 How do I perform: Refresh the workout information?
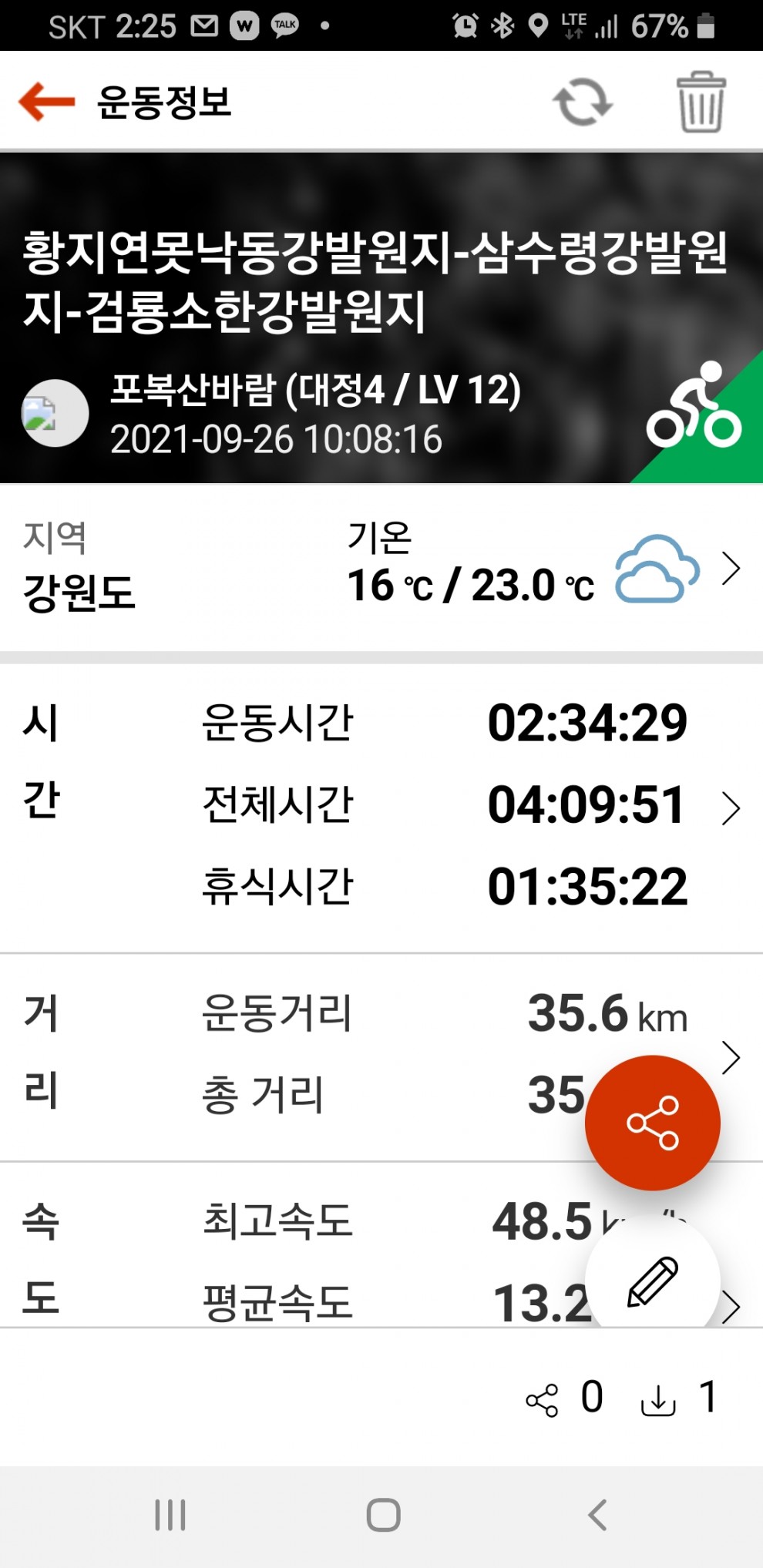pyautogui.click(x=583, y=102)
